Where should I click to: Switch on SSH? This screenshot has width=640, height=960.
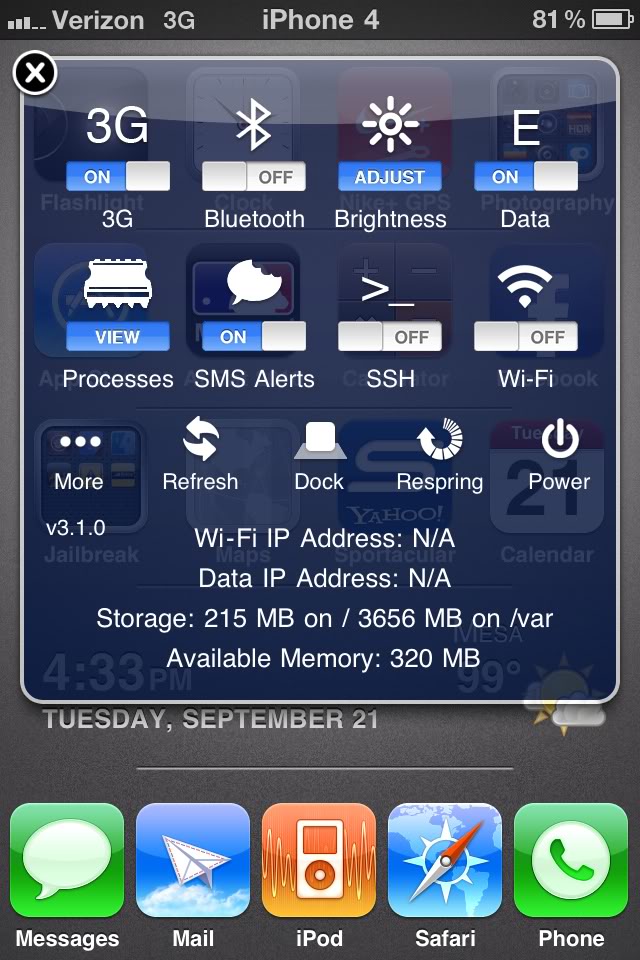(390, 337)
